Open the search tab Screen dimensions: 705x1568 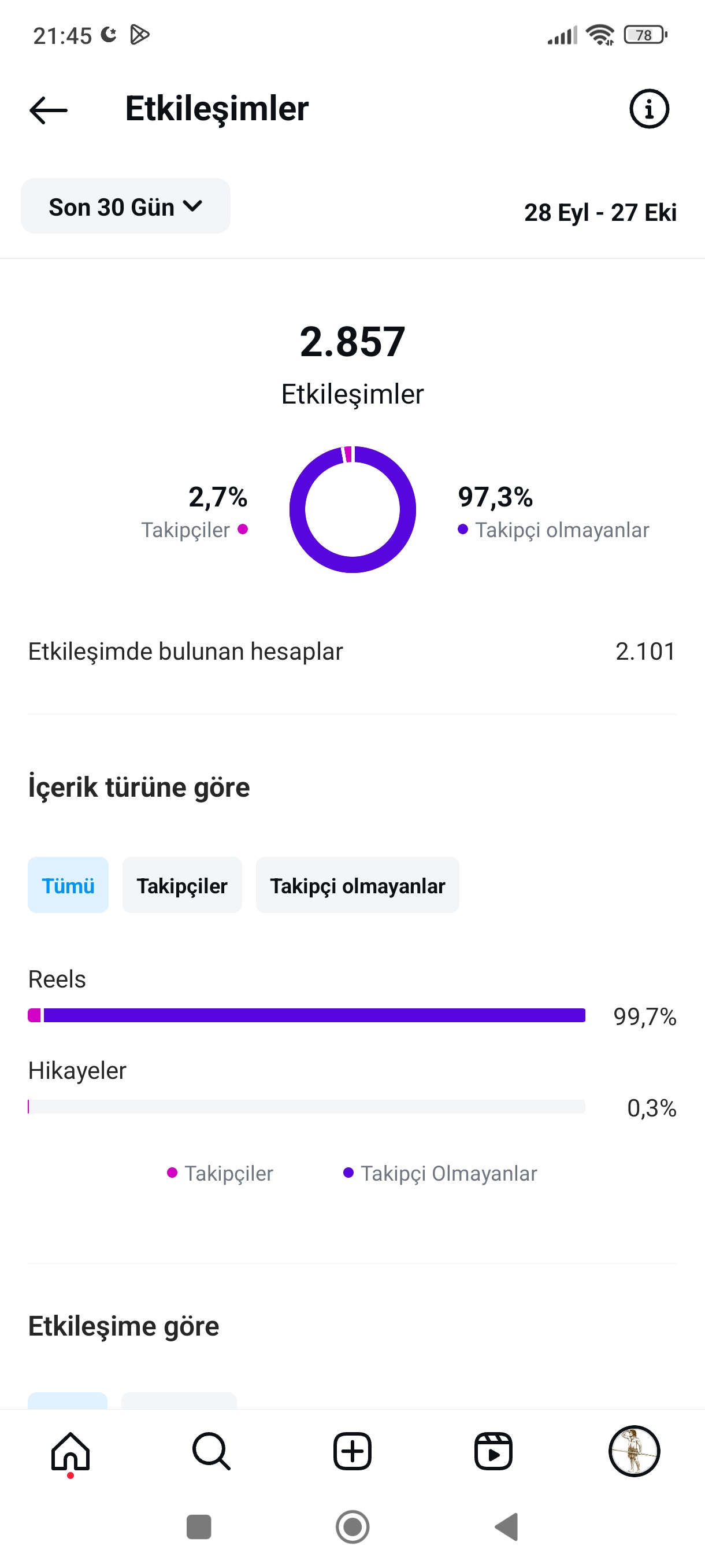point(211,1451)
